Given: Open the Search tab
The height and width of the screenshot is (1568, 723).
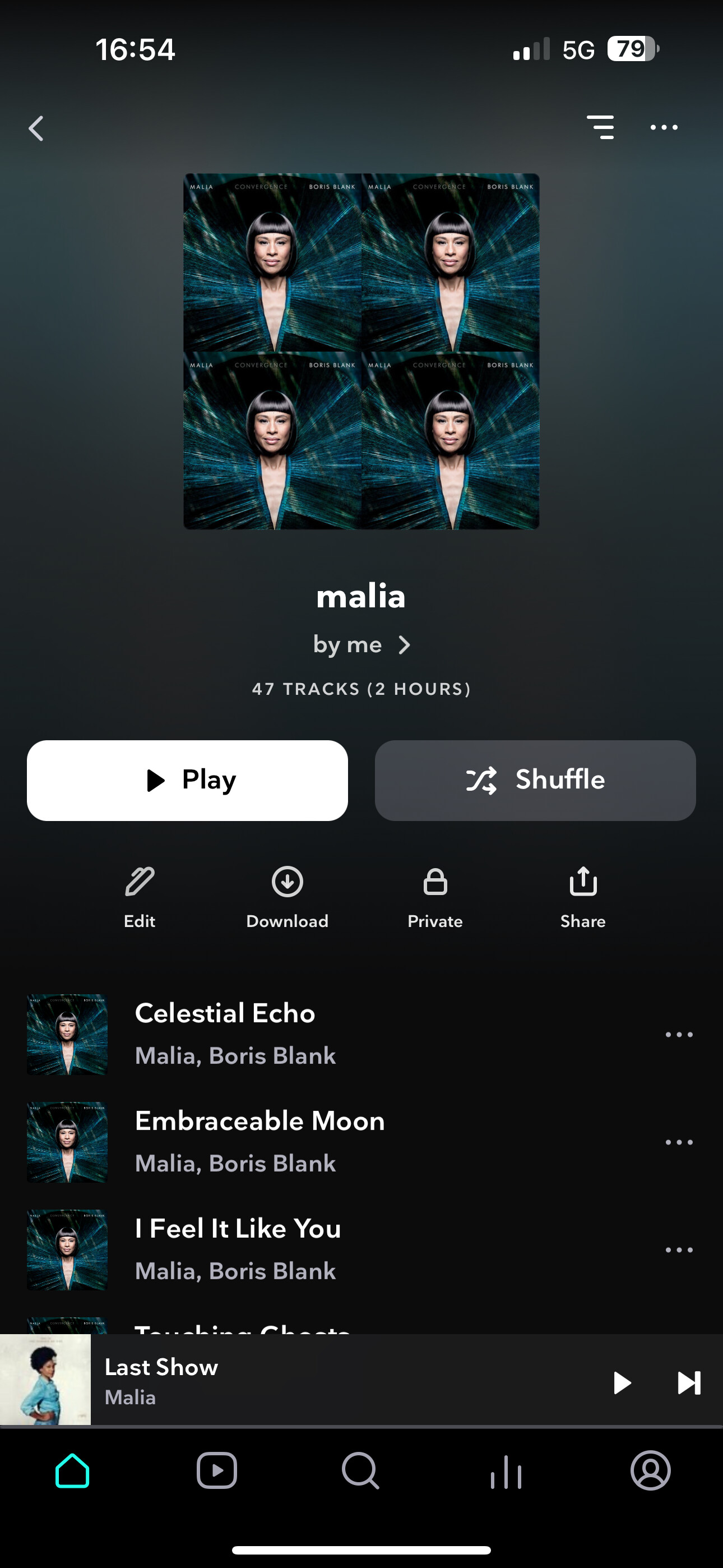Looking at the screenshot, I should 361,1470.
